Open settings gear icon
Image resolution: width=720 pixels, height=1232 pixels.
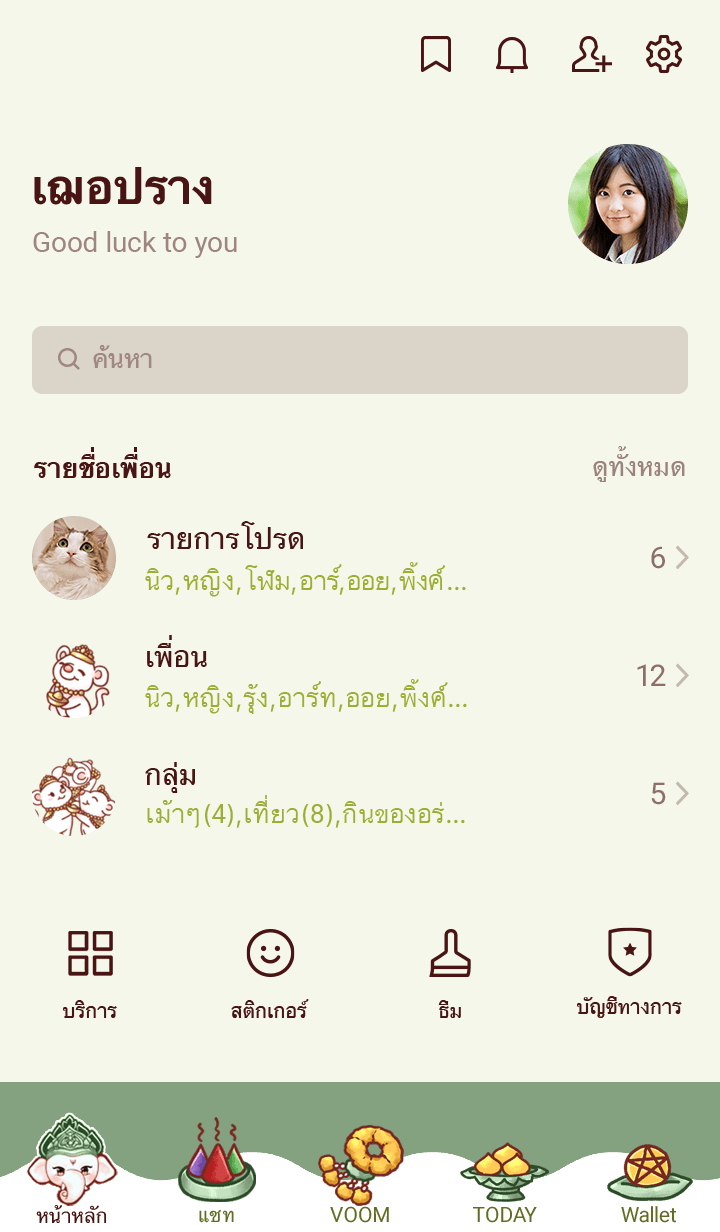(x=664, y=55)
